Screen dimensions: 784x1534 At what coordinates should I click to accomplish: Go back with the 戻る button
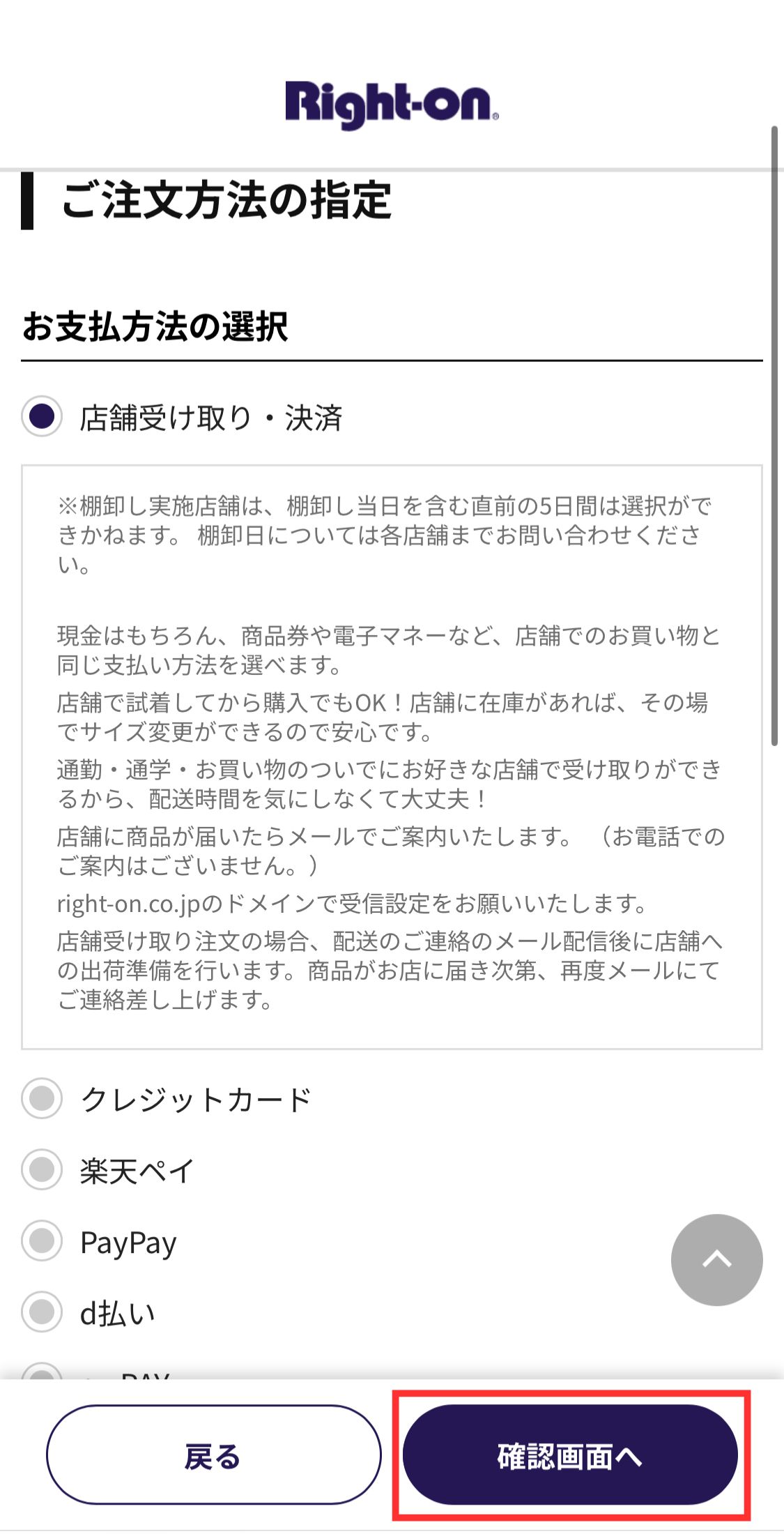coord(214,1455)
